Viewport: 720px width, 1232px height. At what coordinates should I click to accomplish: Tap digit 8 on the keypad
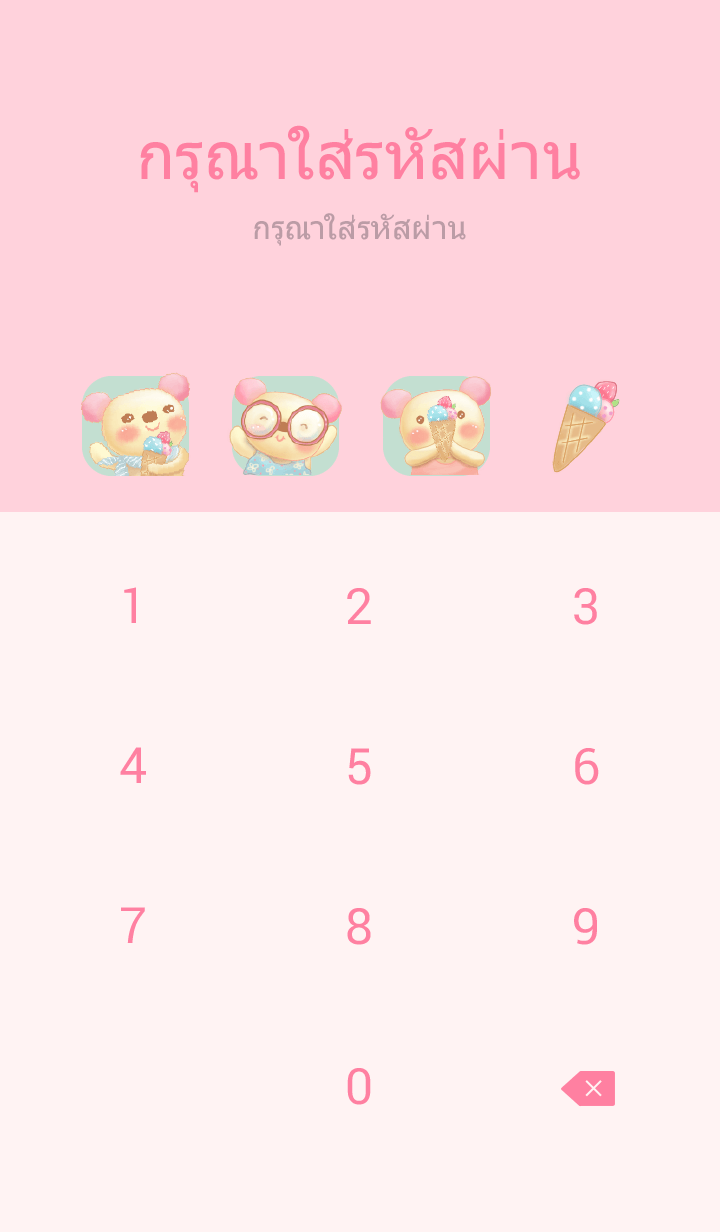(x=359, y=927)
